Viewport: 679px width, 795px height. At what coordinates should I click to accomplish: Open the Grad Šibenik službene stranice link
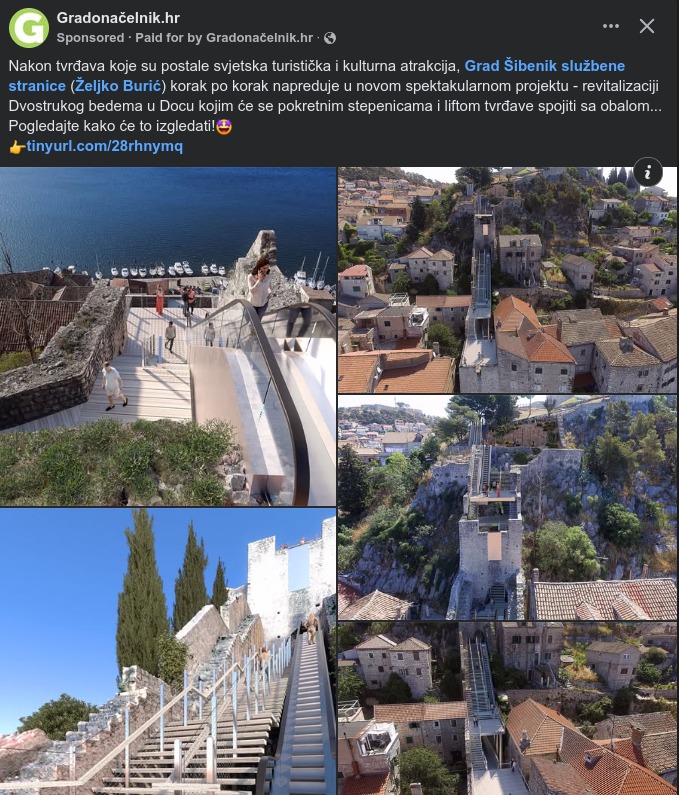tap(545, 66)
